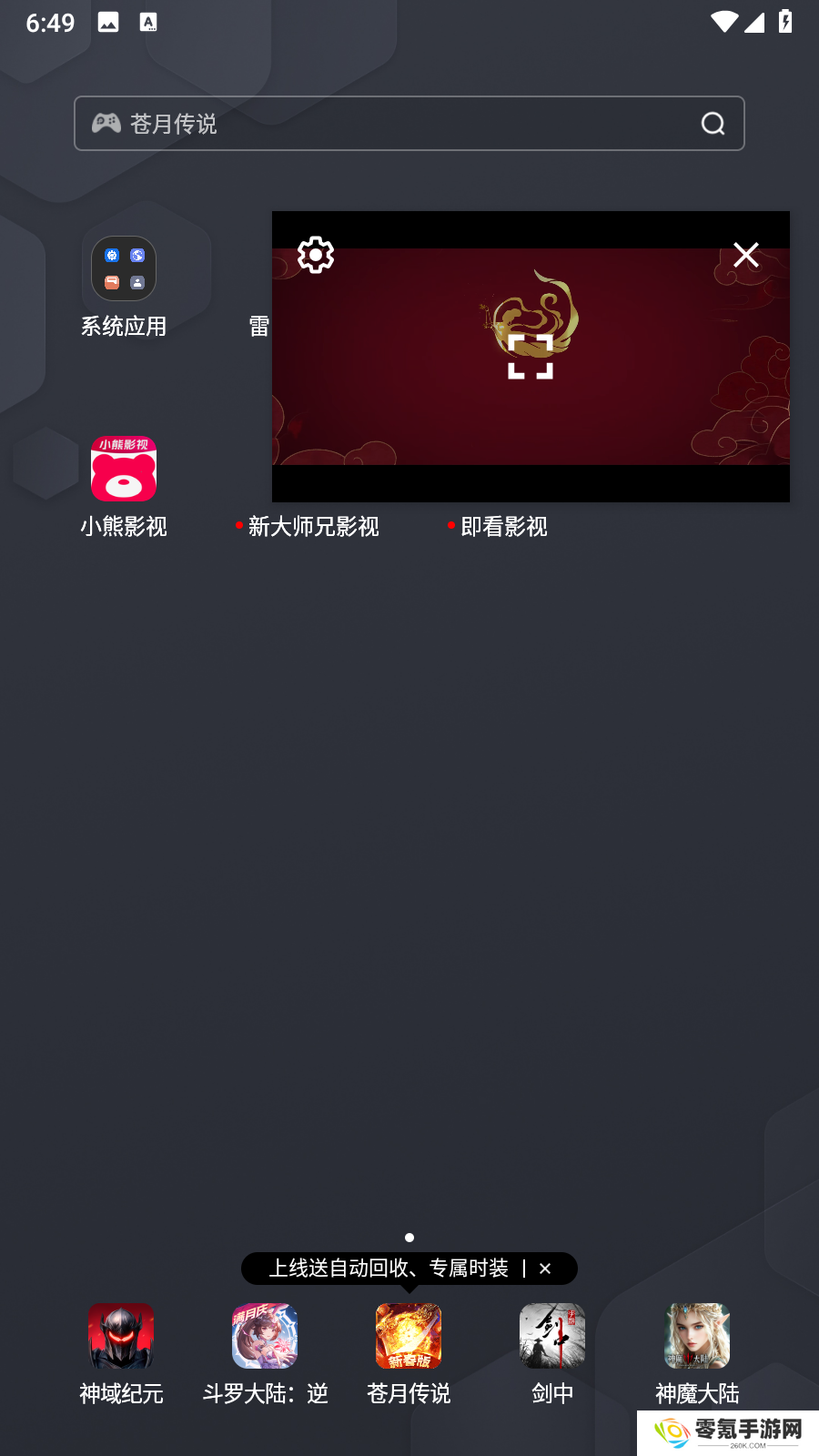Viewport: 819px width, 1456px height.
Task: Open the 系统应用 folder
Action: pos(124,269)
